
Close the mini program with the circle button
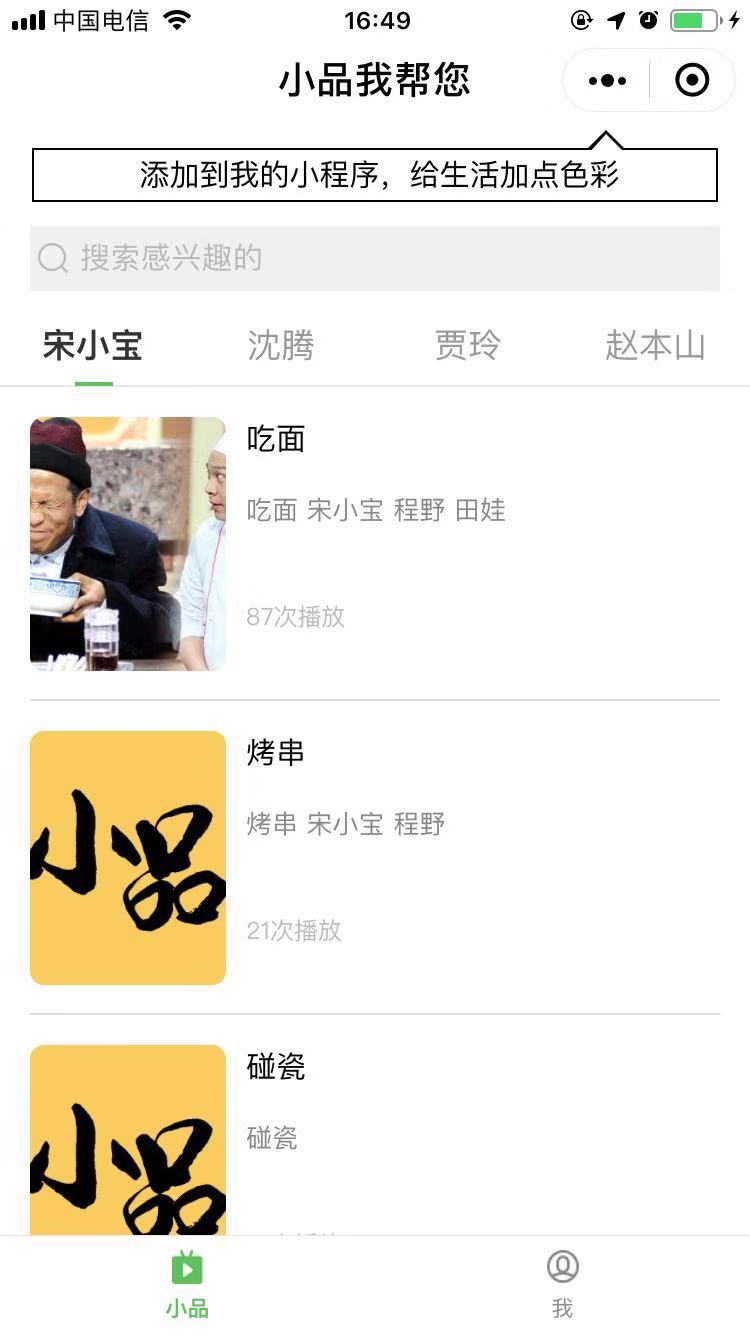tap(692, 80)
